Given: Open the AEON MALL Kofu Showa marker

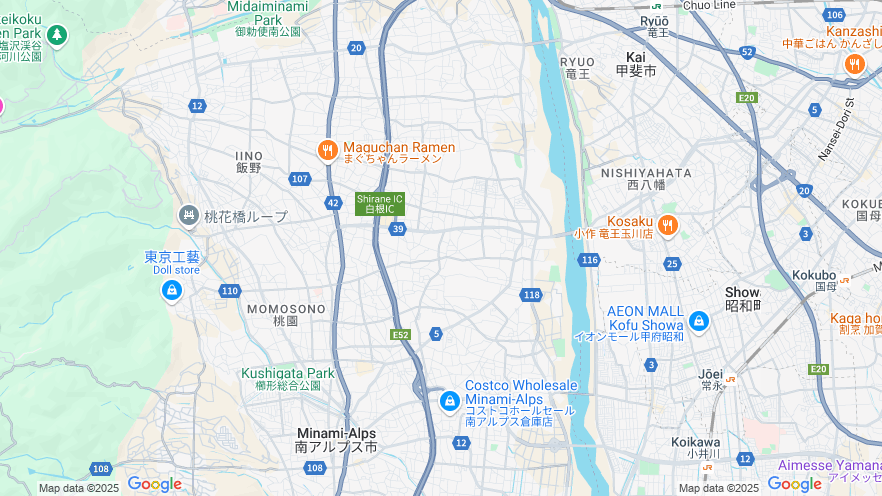Looking at the screenshot, I should tap(698, 322).
